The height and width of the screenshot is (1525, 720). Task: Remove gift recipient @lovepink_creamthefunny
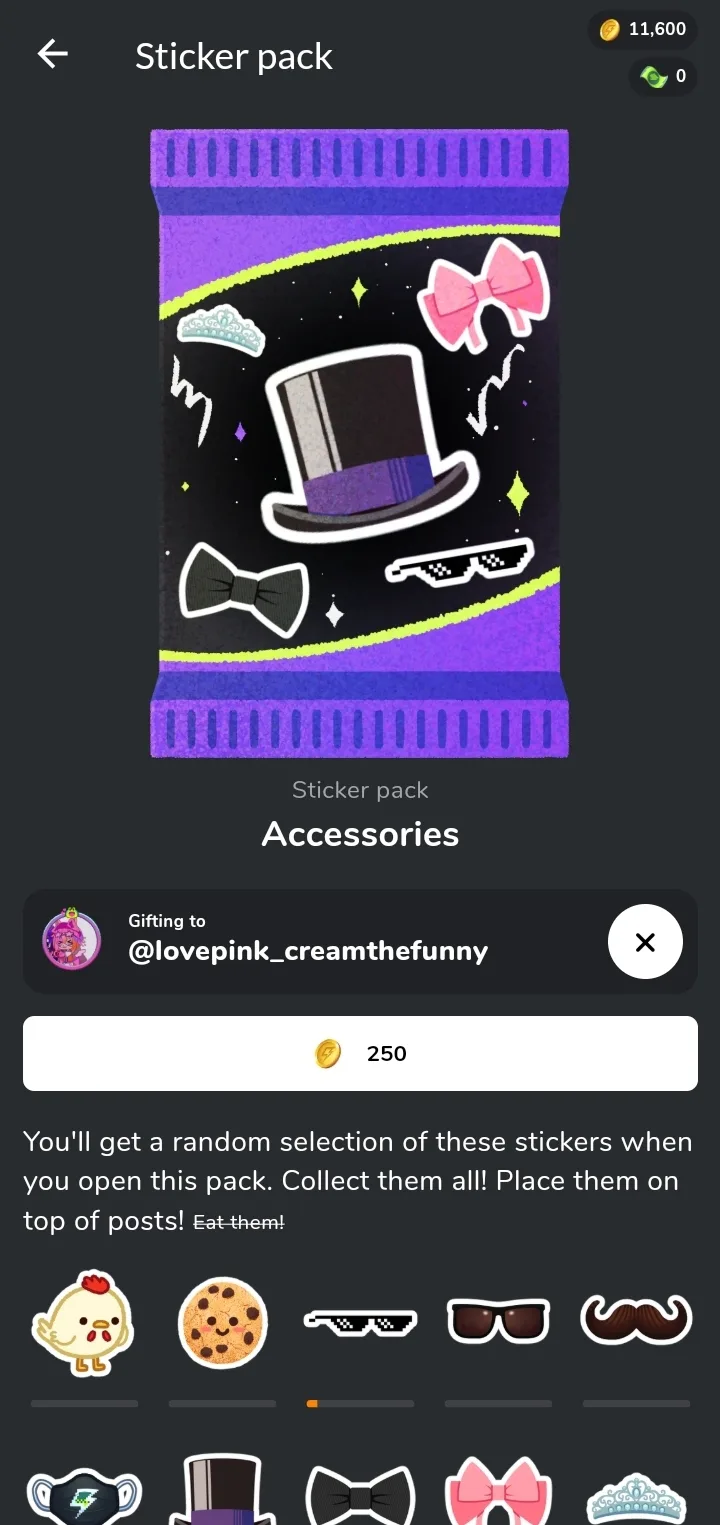tap(645, 941)
